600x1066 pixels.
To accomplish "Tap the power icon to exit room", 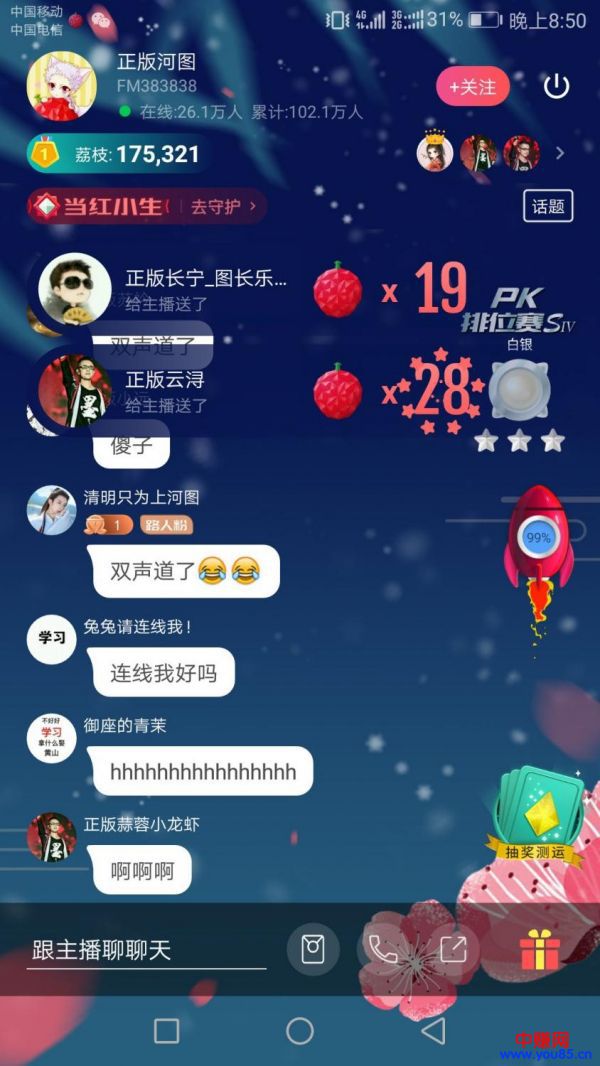I will [556, 86].
